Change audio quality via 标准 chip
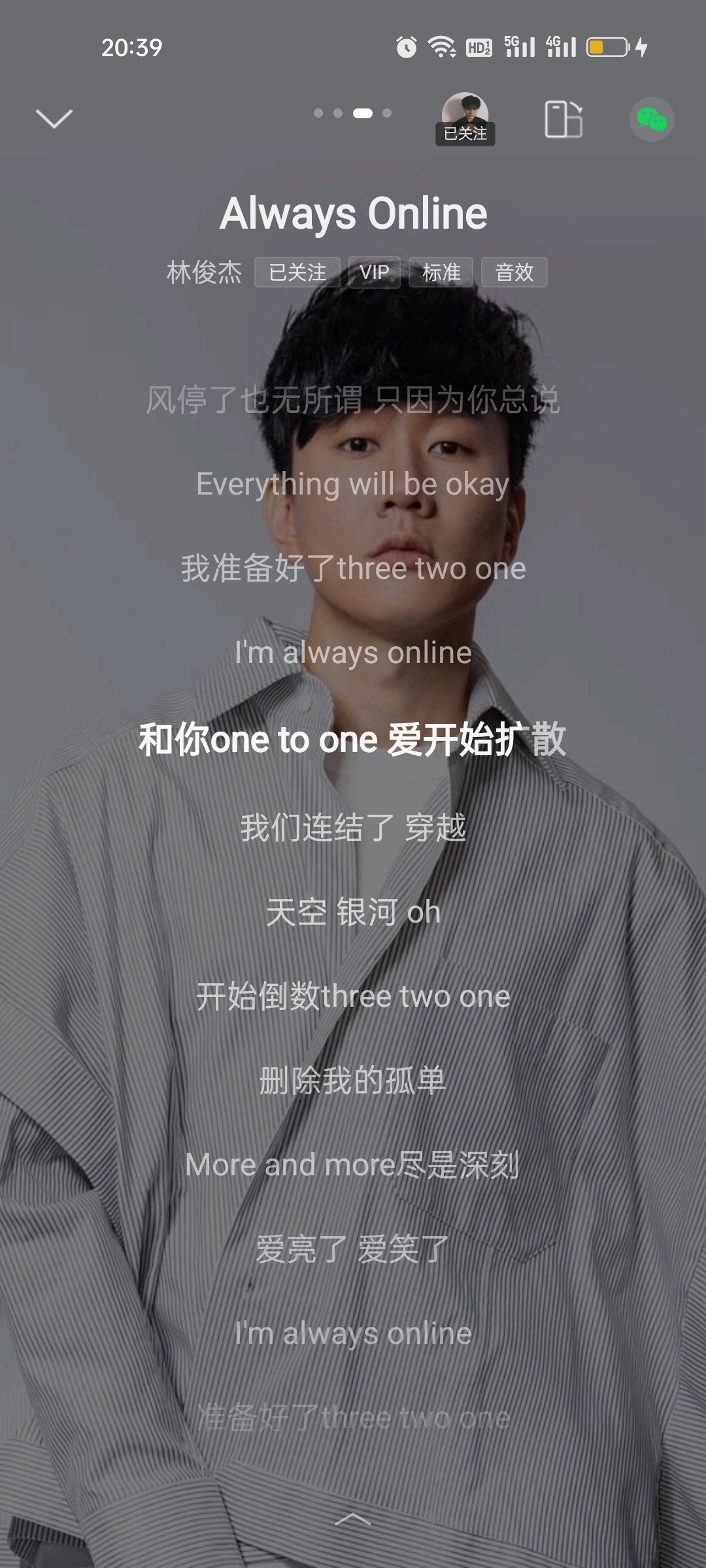Viewport: 706px width, 1568px height. [x=441, y=272]
